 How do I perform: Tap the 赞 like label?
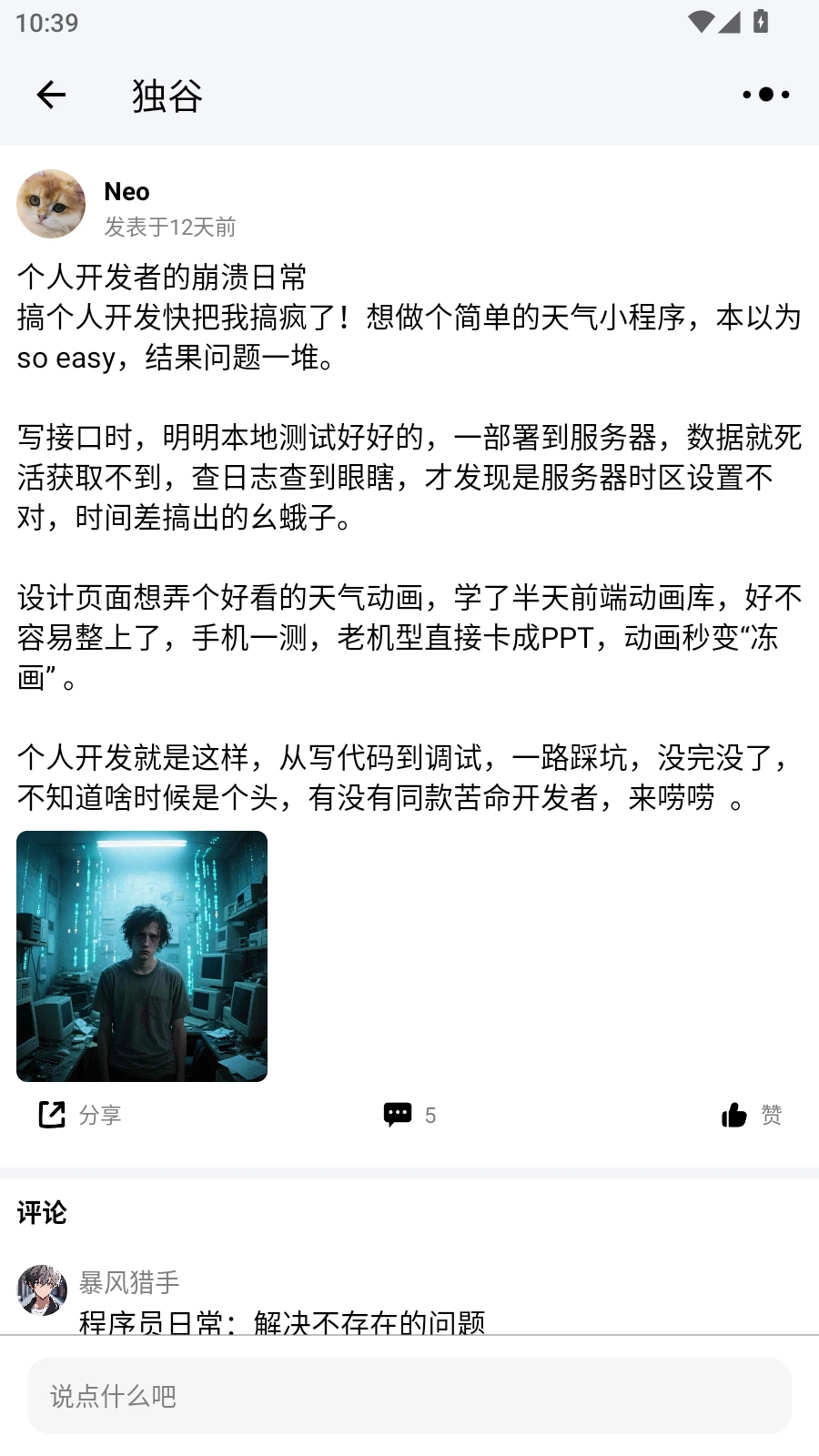point(771,1114)
